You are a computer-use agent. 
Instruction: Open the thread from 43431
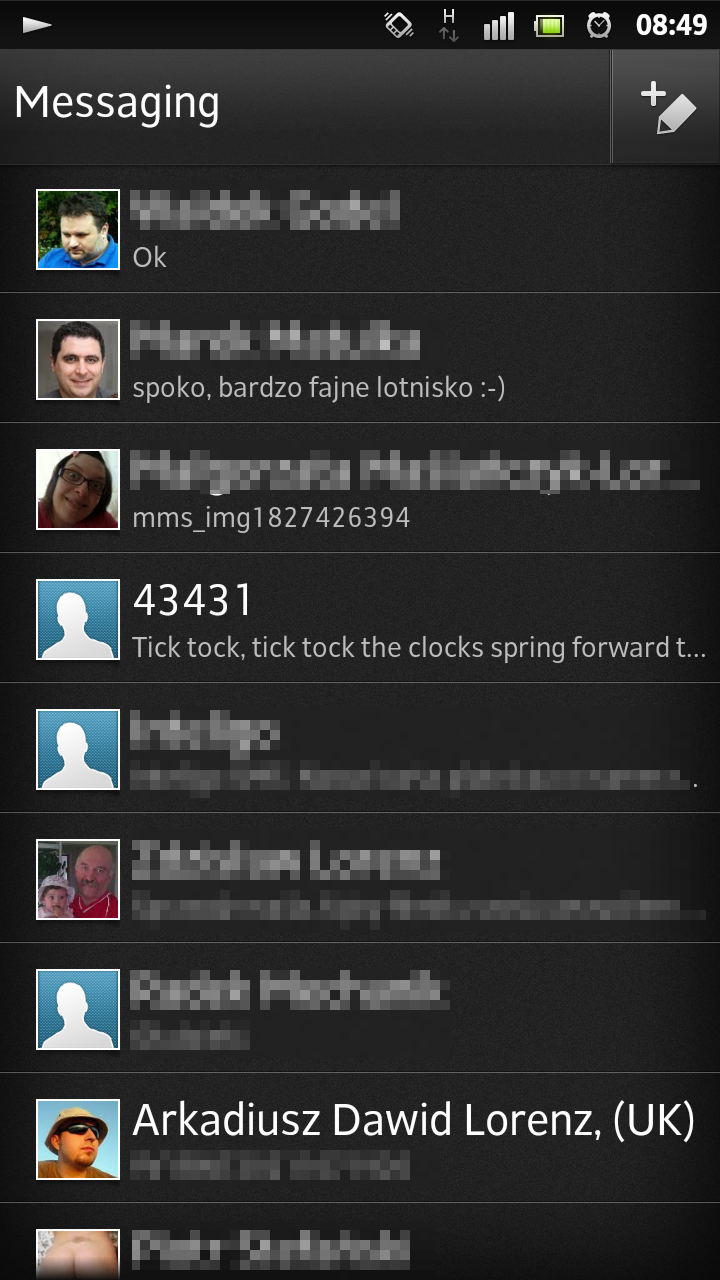[x=360, y=619]
